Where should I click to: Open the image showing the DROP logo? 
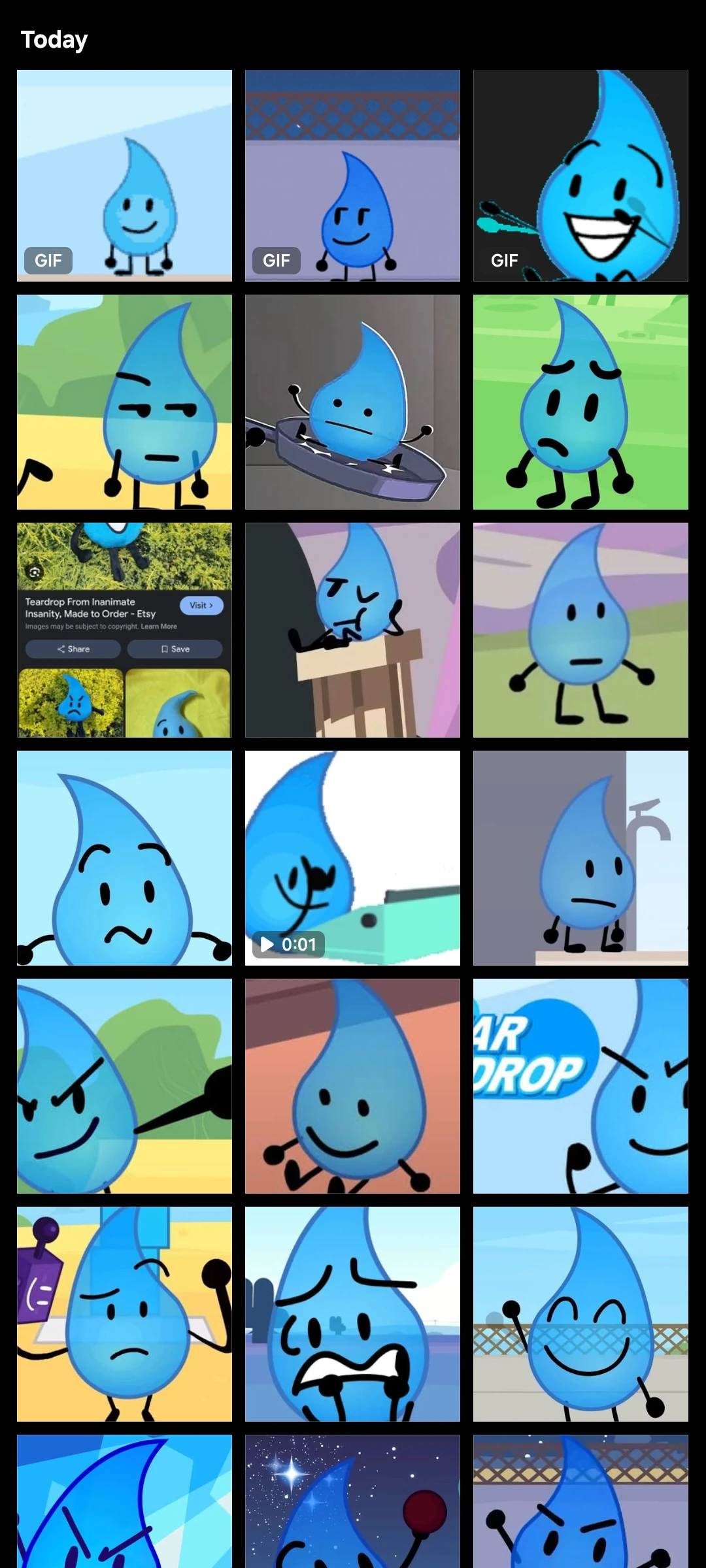580,1086
